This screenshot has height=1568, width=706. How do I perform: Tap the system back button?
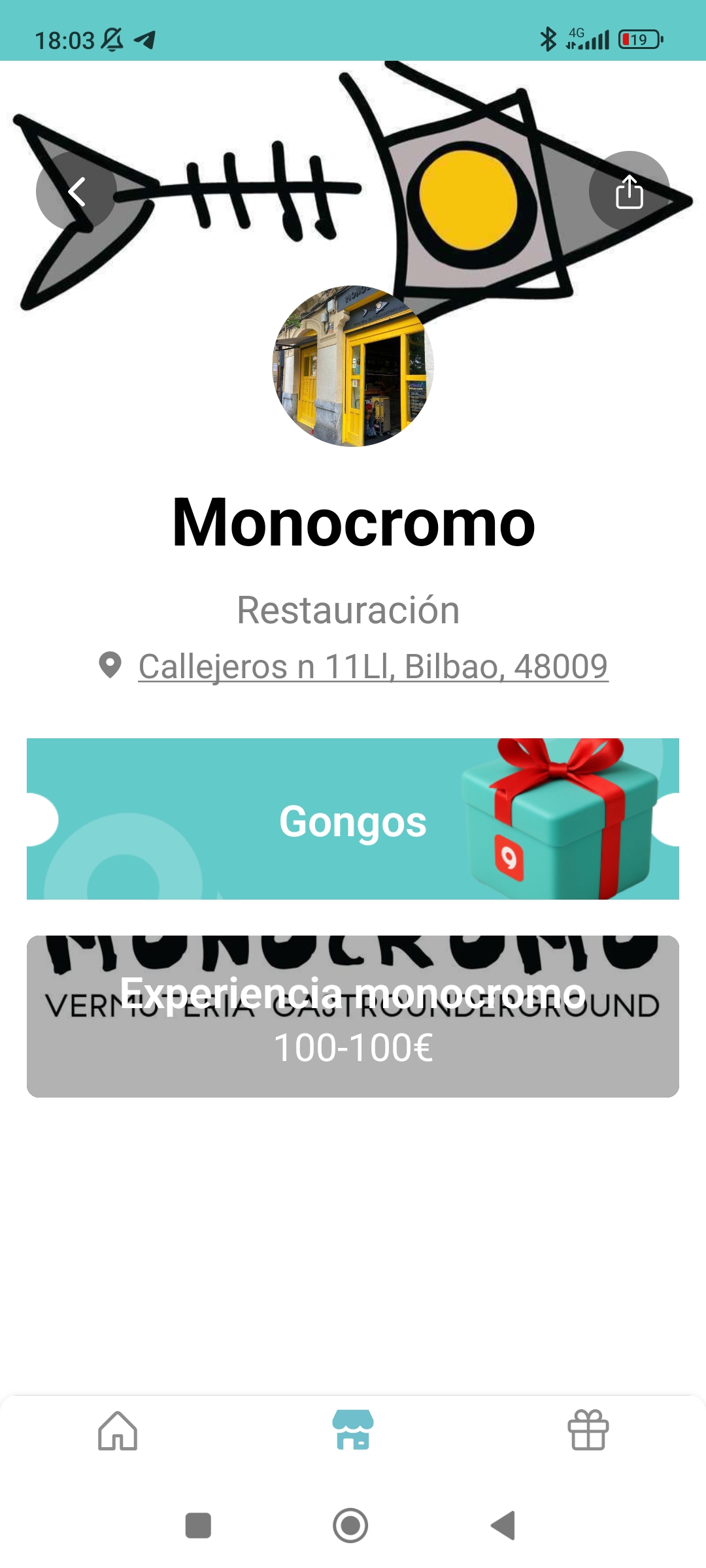click(503, 1526)
